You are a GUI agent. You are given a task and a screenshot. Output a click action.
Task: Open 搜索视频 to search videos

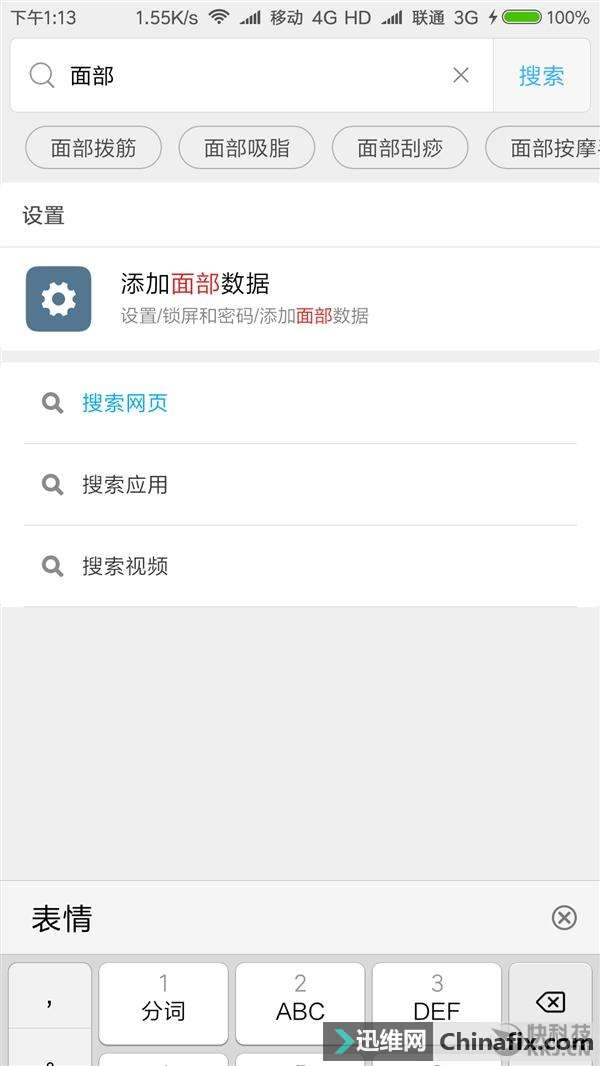pos(300,566)
